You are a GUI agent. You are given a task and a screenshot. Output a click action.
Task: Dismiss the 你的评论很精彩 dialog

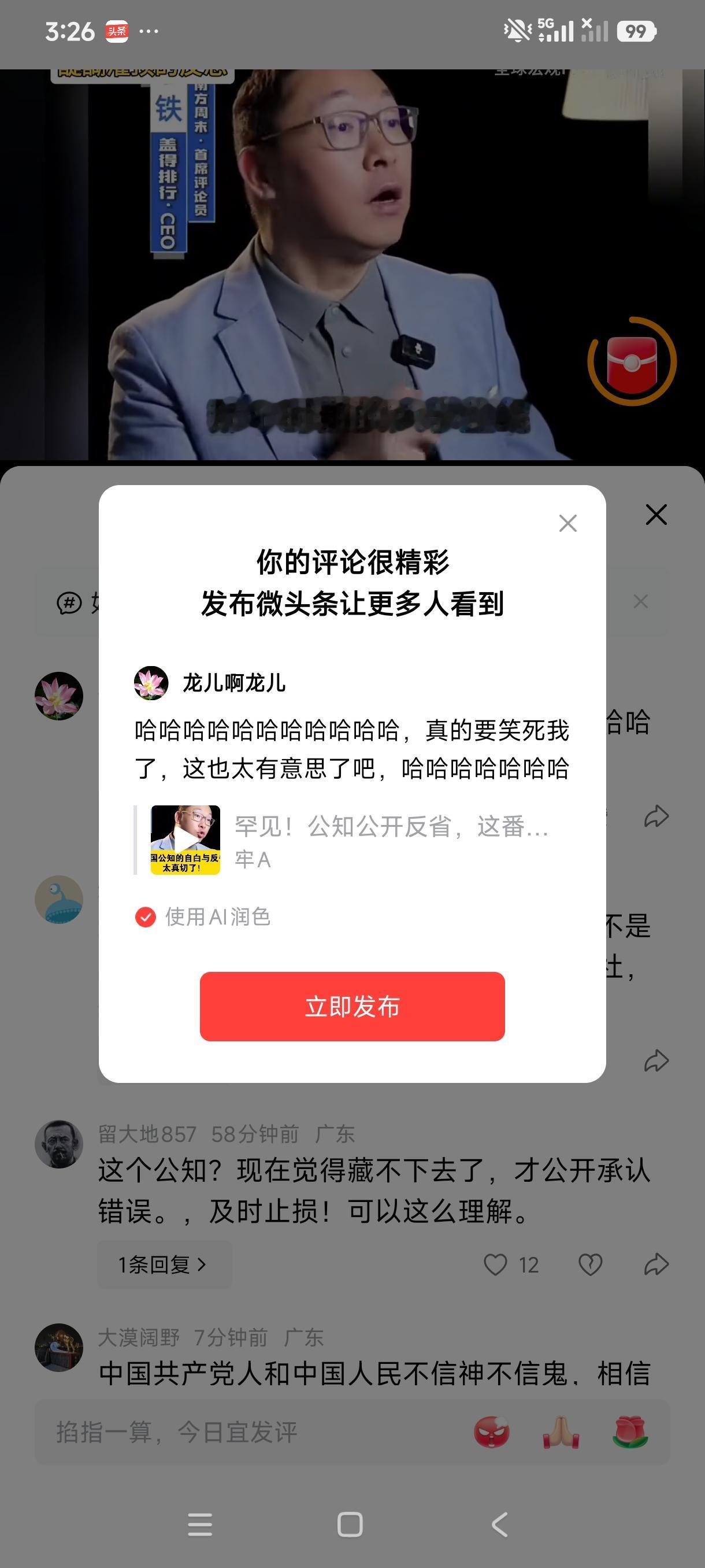pos(567,523)
